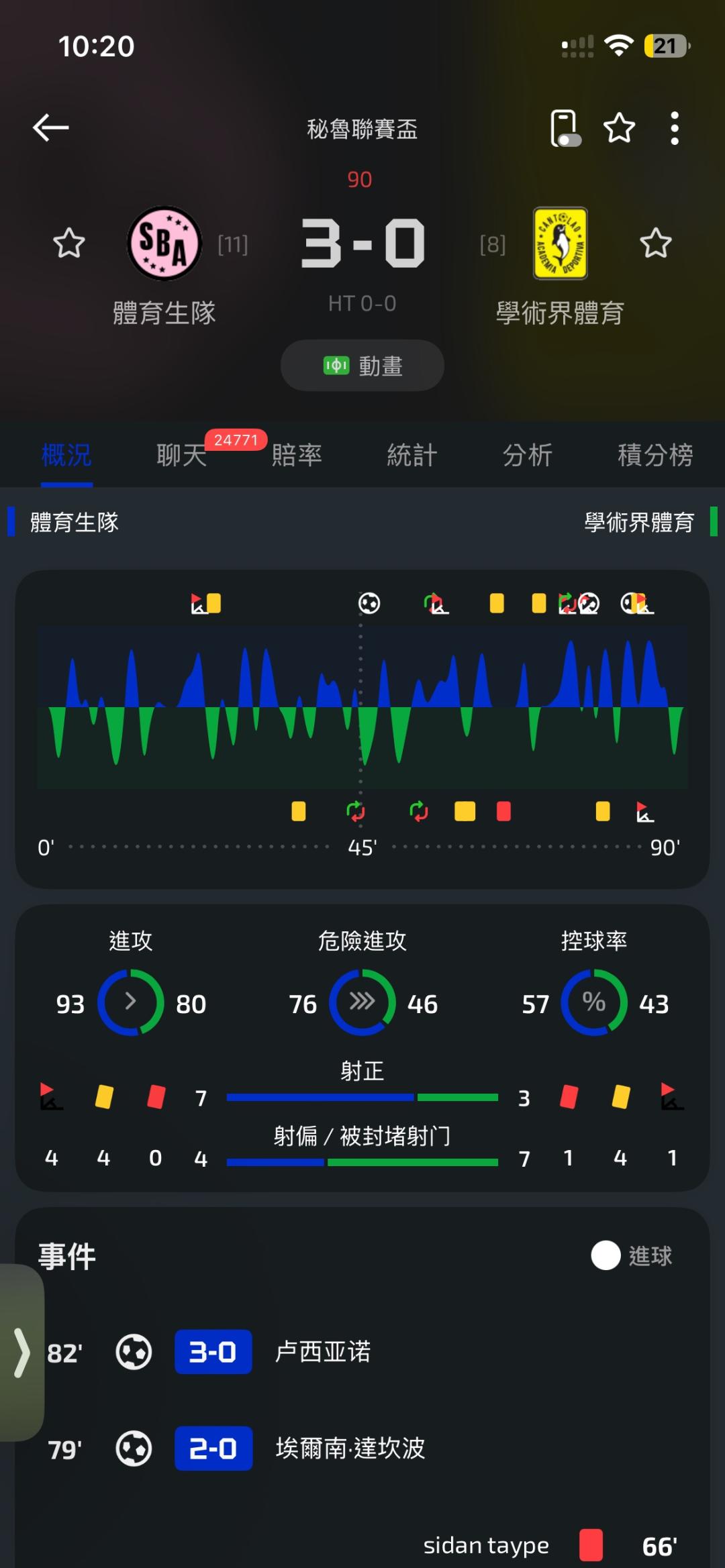Open 學術界體育 team logo
The height and width of the screenshot is (1568, 725).
pos(561,243)
